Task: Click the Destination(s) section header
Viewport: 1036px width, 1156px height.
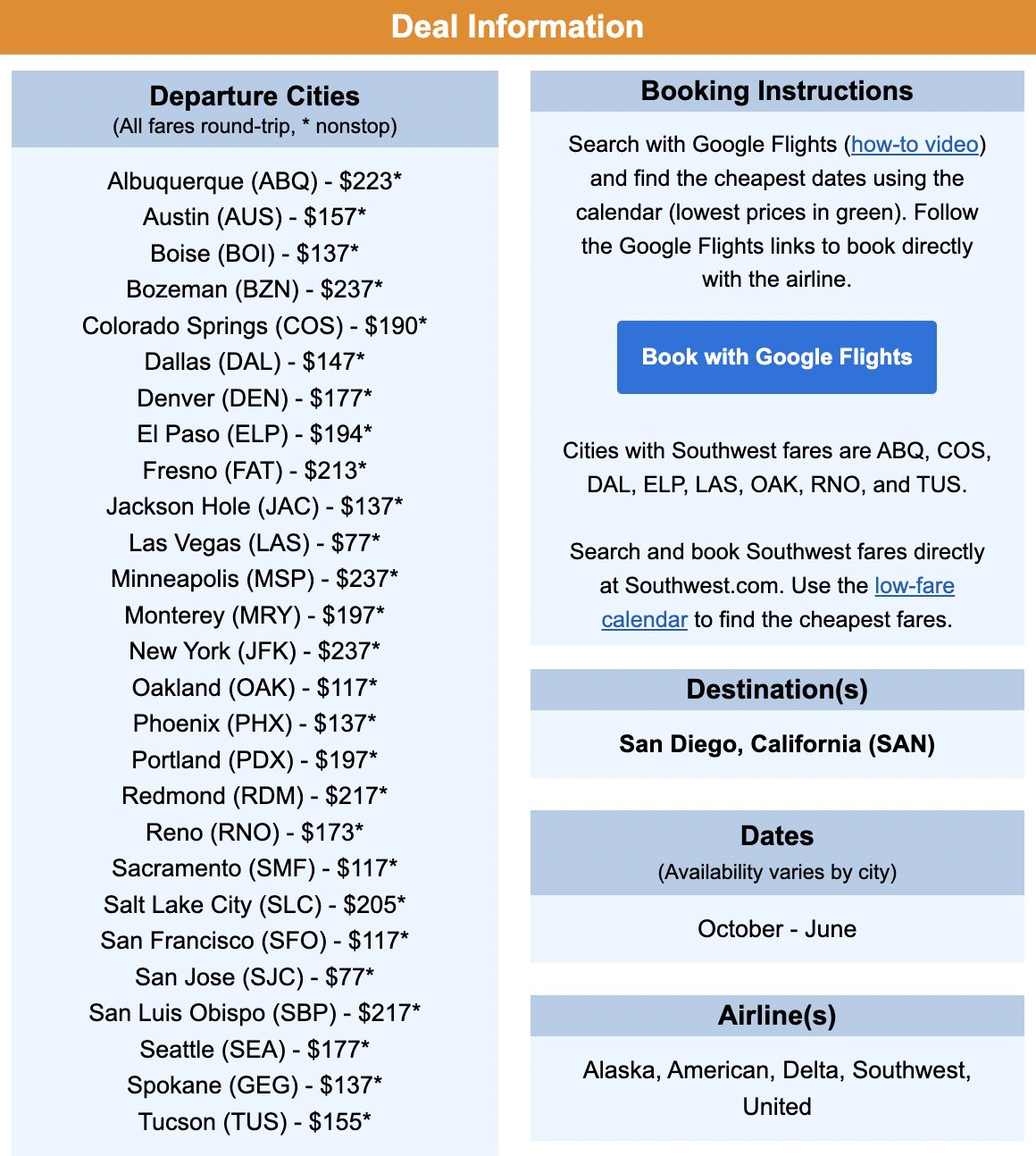Action: tap(776, 690)
